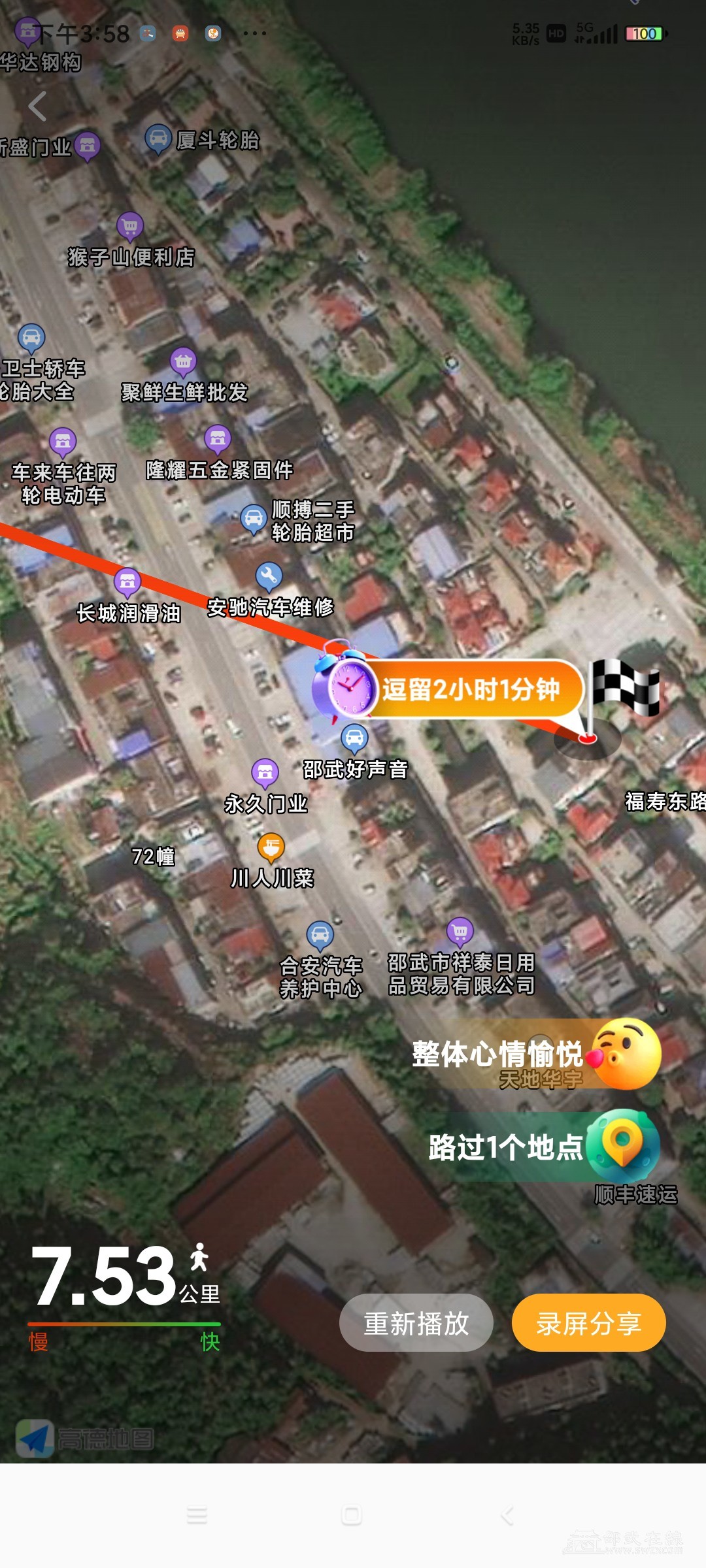Go back using the top-left arrow
Viewport: 706px width, 1568px height.
(38, 106)
